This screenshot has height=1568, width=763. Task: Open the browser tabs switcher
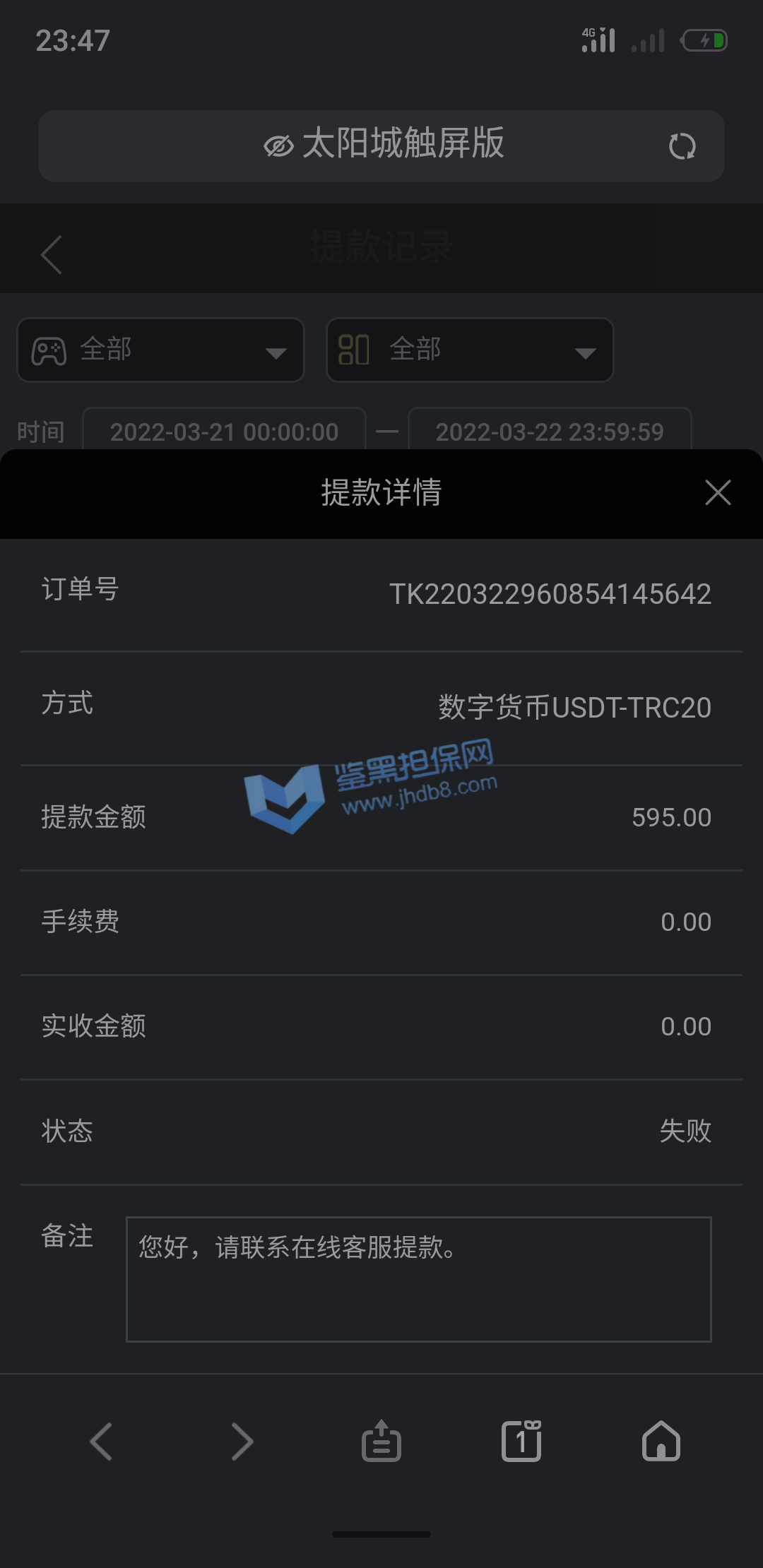click(x=521, y=1442)
